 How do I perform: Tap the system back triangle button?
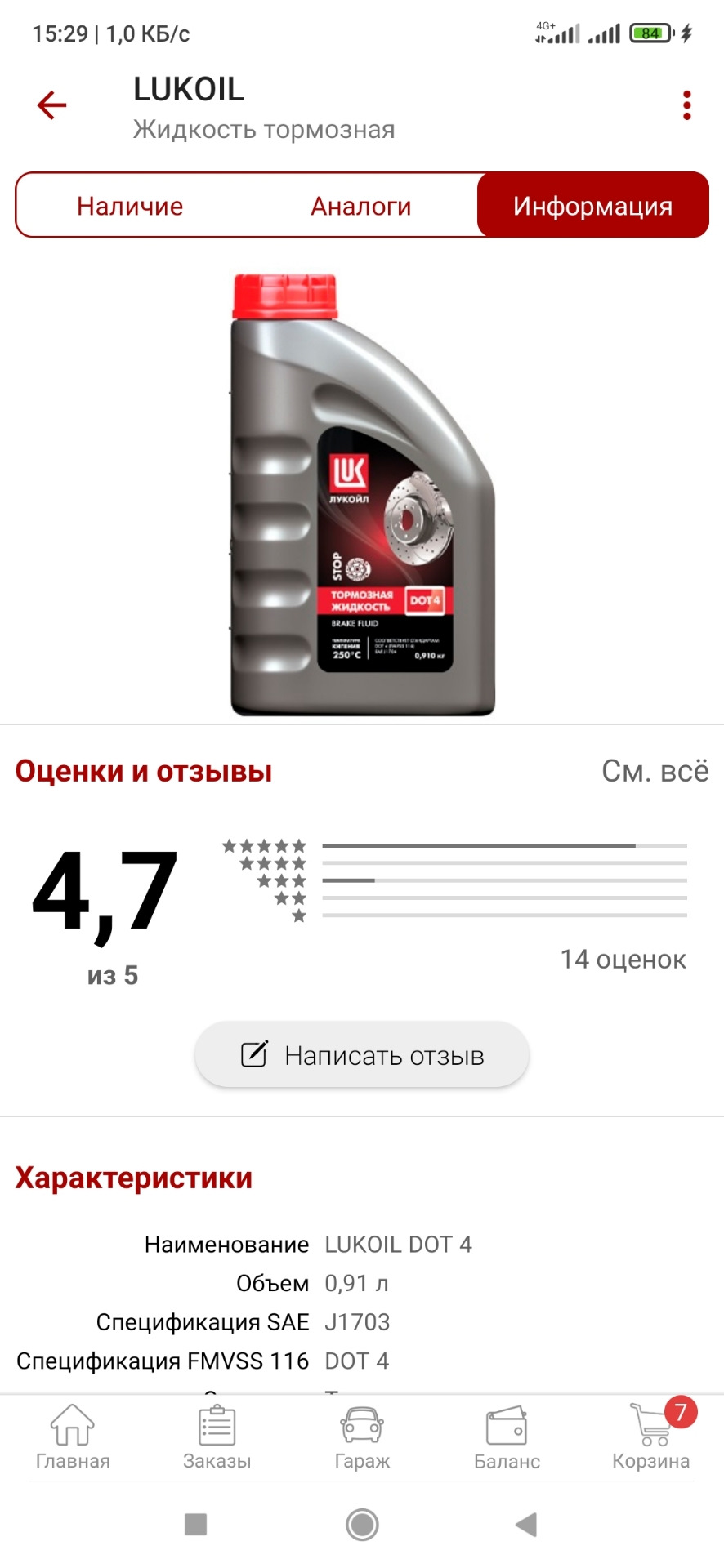pyautogui.click(x=526, y=1524)
